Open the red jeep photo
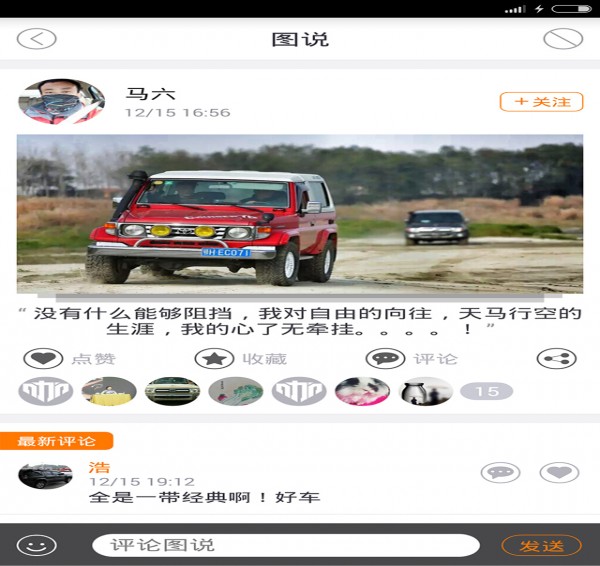600x566 pixels. coord(300,214)
